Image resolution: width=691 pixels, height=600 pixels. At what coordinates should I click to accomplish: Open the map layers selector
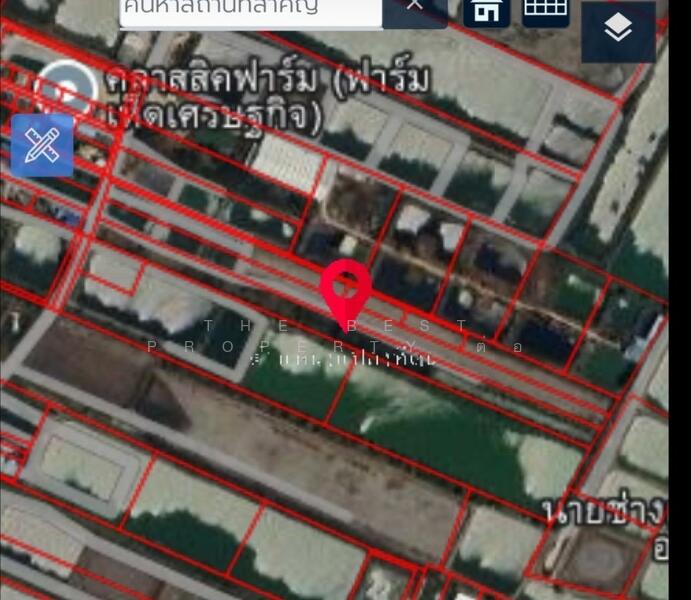pos(619,31)
